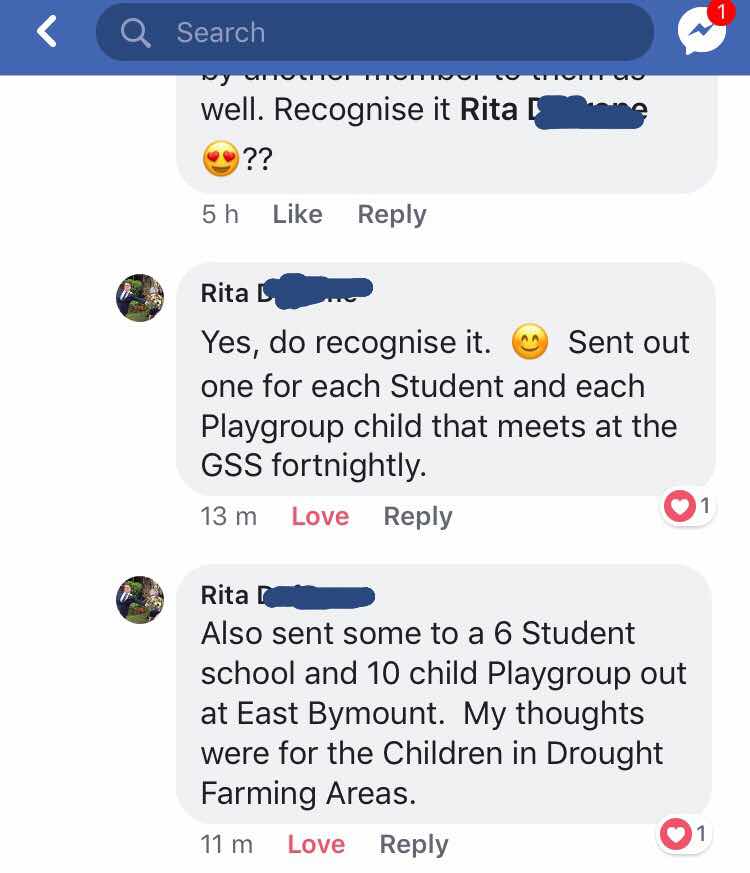
Task: Like the comment posted 5 h ago
Action: pos(297,214)
